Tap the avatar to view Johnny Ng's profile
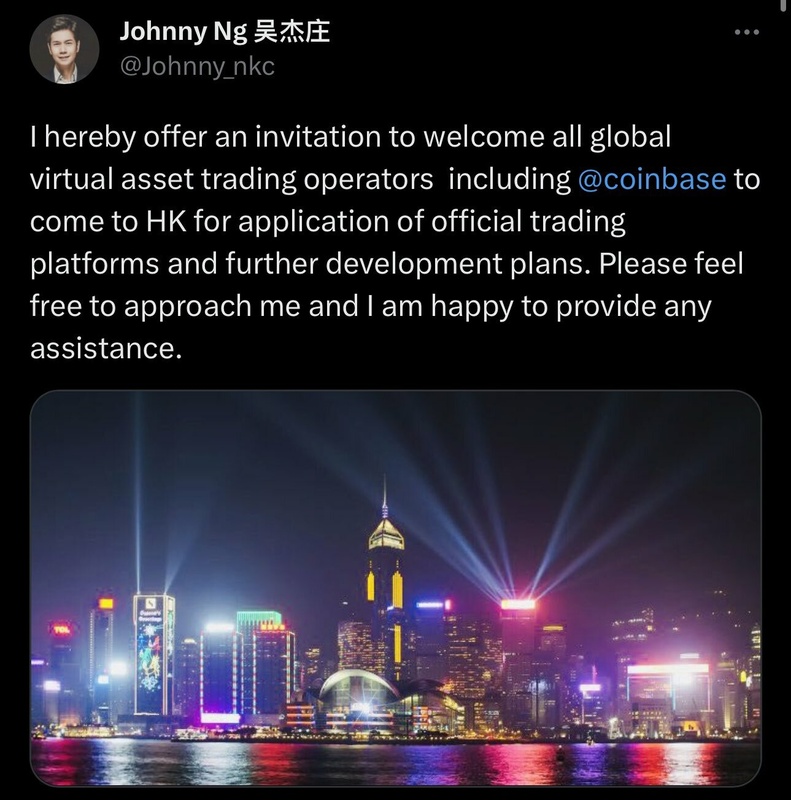Screen dimensions: 791x800 [x=62, y=47]
